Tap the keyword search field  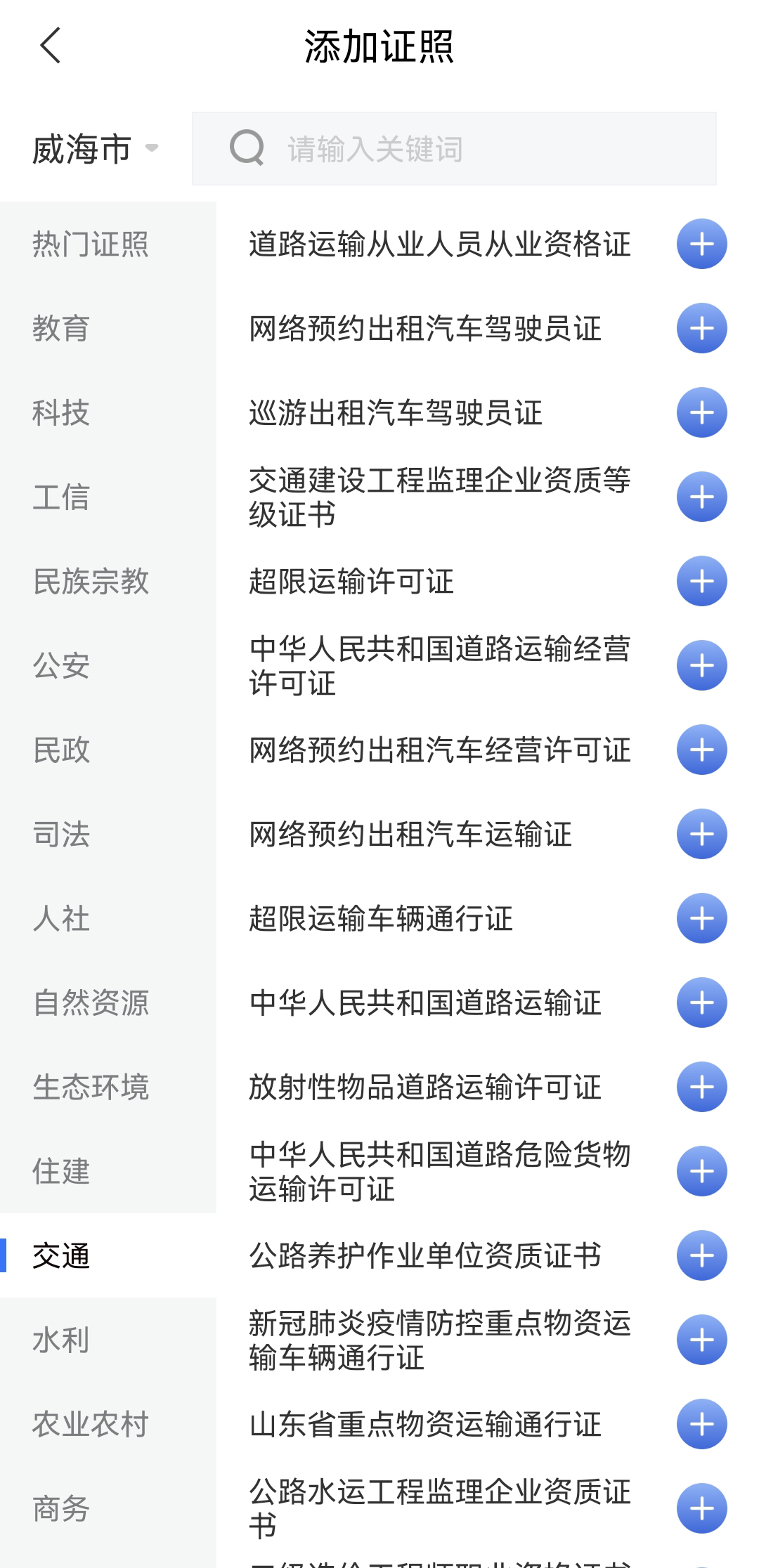454,149
